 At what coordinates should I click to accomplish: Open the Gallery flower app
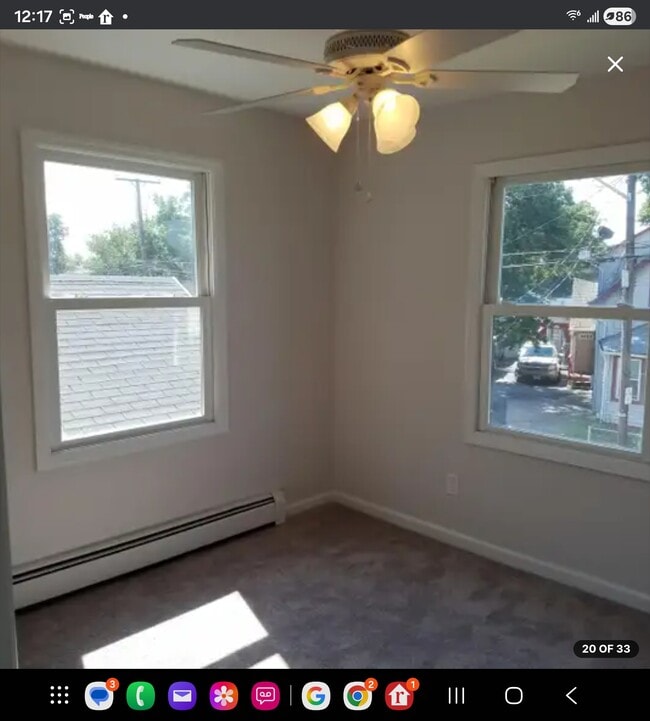[x=224, y=695]
